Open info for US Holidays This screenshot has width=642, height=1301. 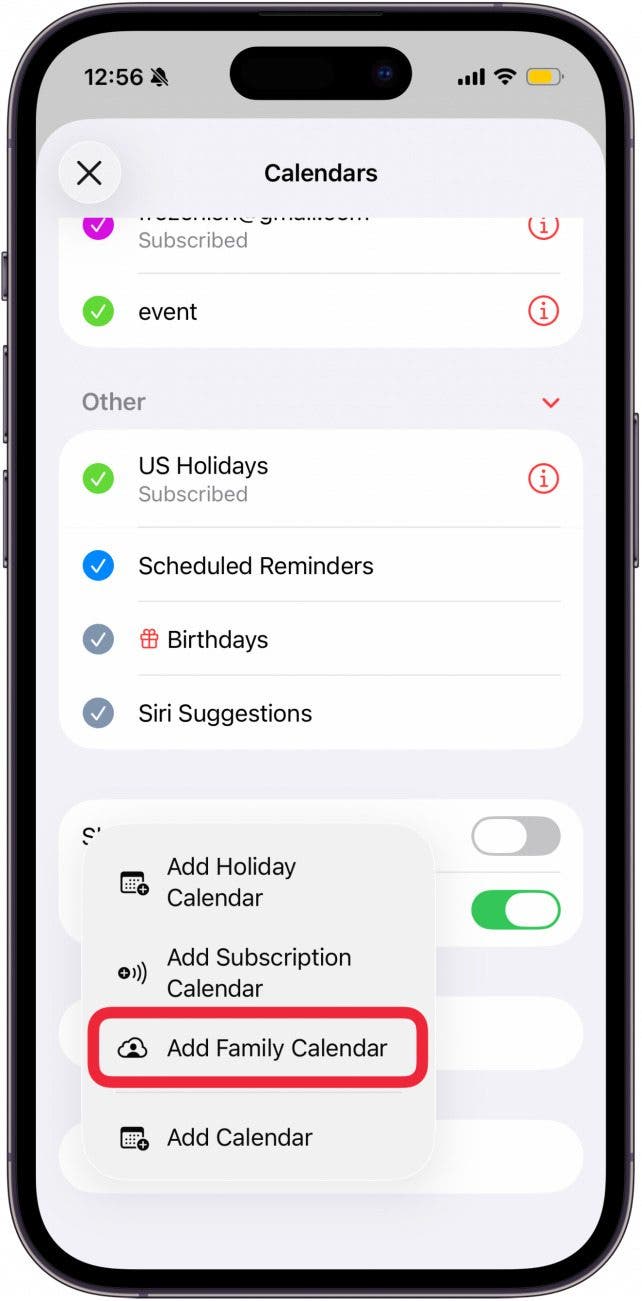pyautogui.click(x=543, y=479)
